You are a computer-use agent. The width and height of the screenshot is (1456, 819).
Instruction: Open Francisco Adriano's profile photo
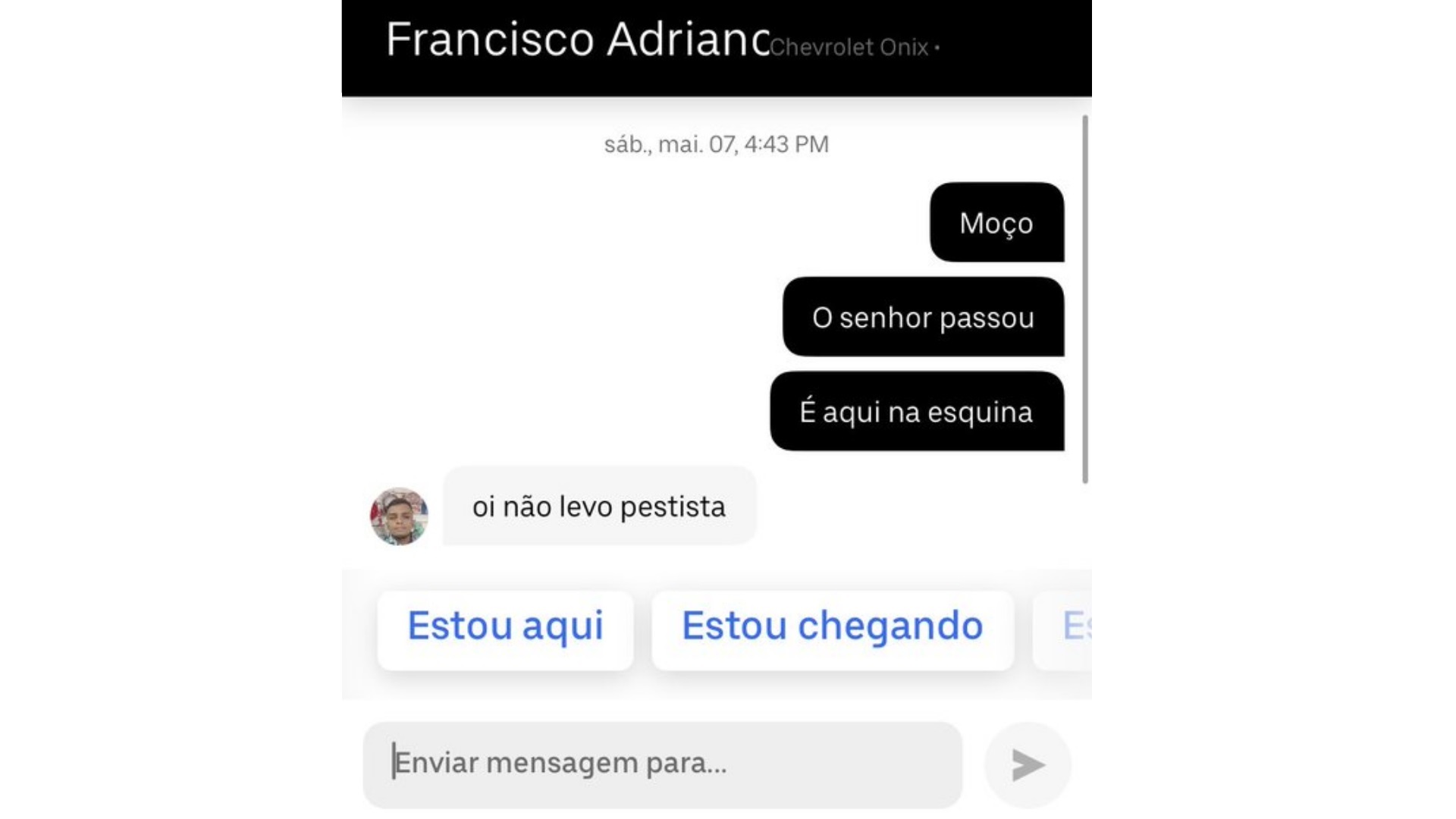(399, 516)
